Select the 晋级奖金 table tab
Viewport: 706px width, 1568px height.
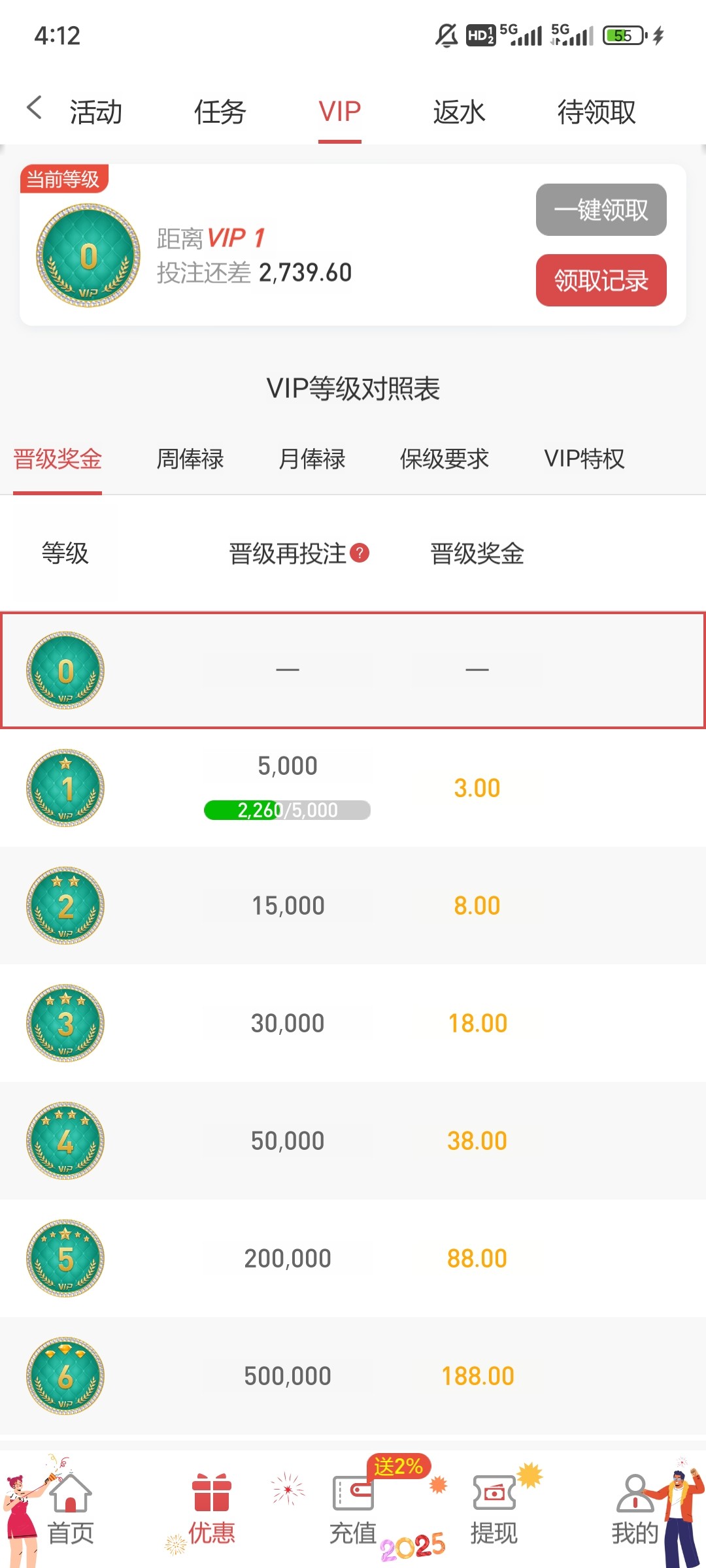[x=58, y=459]
